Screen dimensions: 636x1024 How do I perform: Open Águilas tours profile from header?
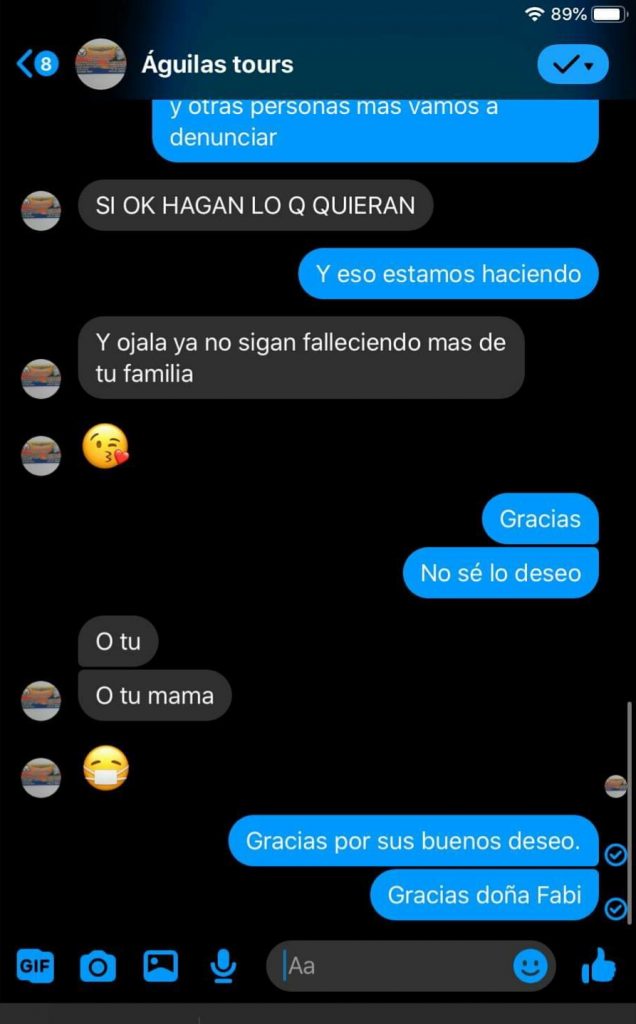point(217,65)
